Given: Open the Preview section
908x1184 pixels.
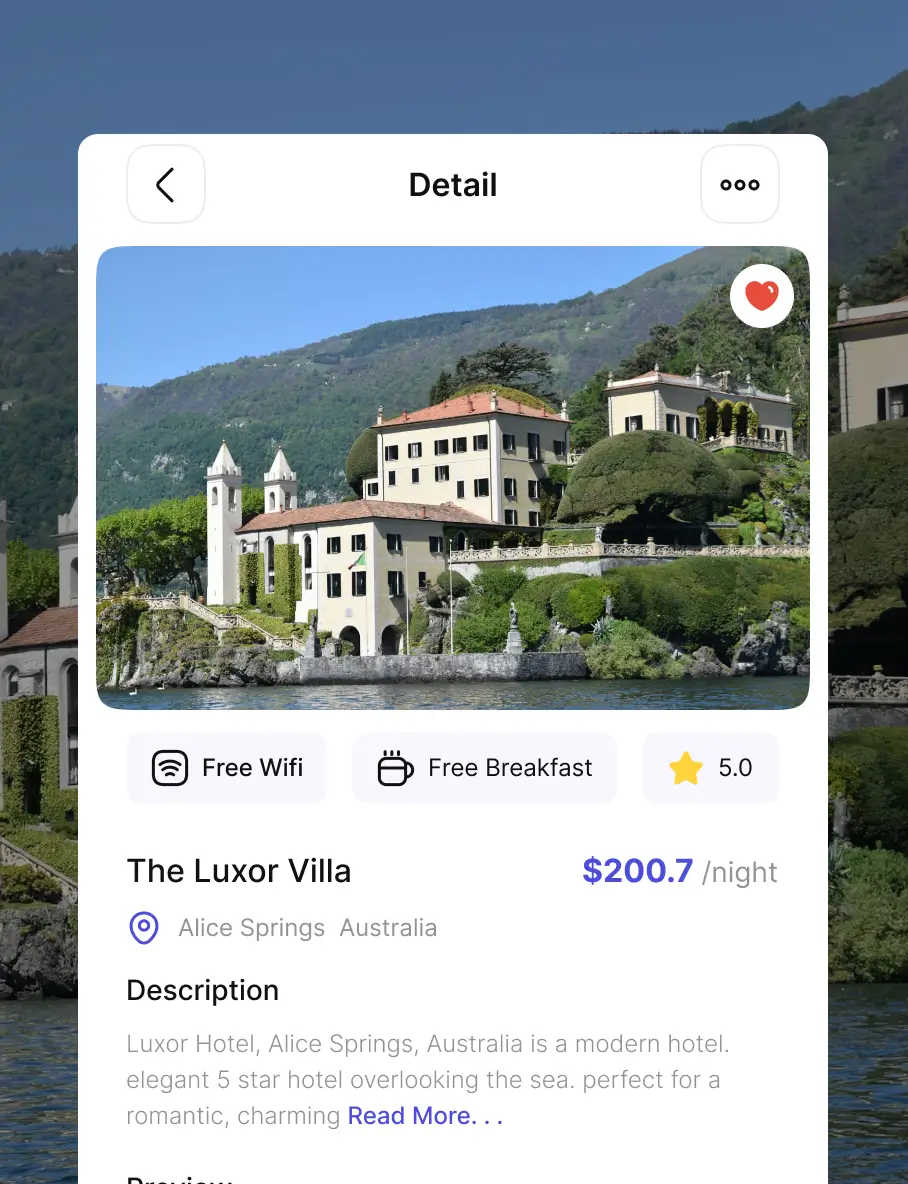Looking at the screenshot, I should [x=180, y=1178].
